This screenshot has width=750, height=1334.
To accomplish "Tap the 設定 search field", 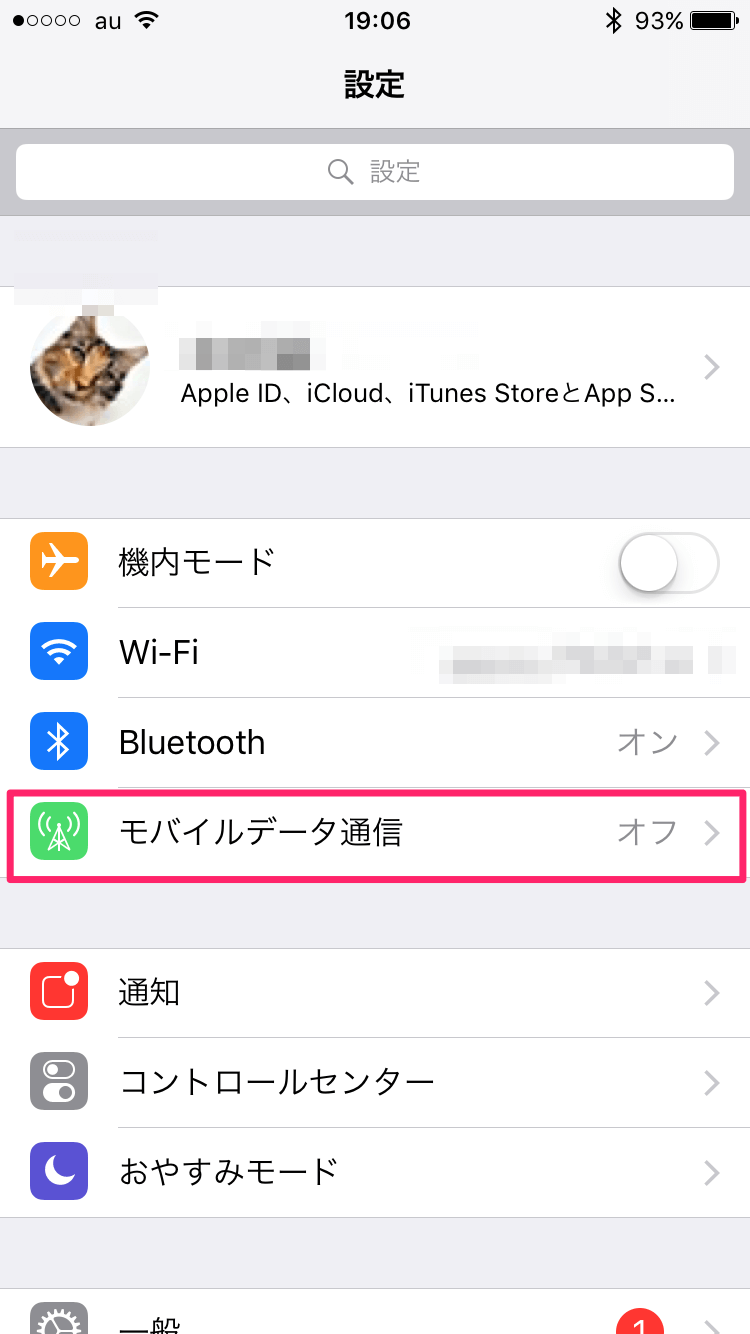I will click(375, 172).
